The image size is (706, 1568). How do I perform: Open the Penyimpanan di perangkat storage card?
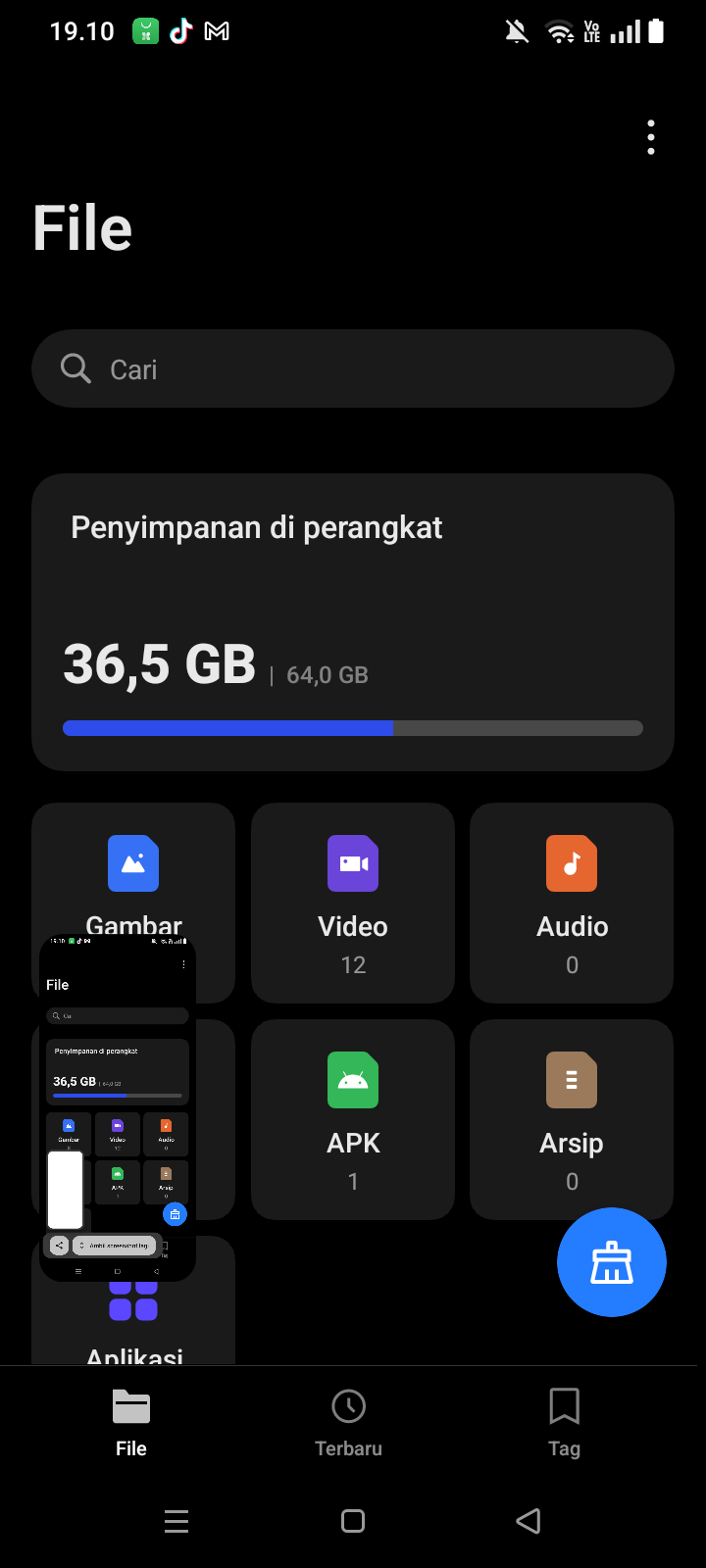click(353, 621)
